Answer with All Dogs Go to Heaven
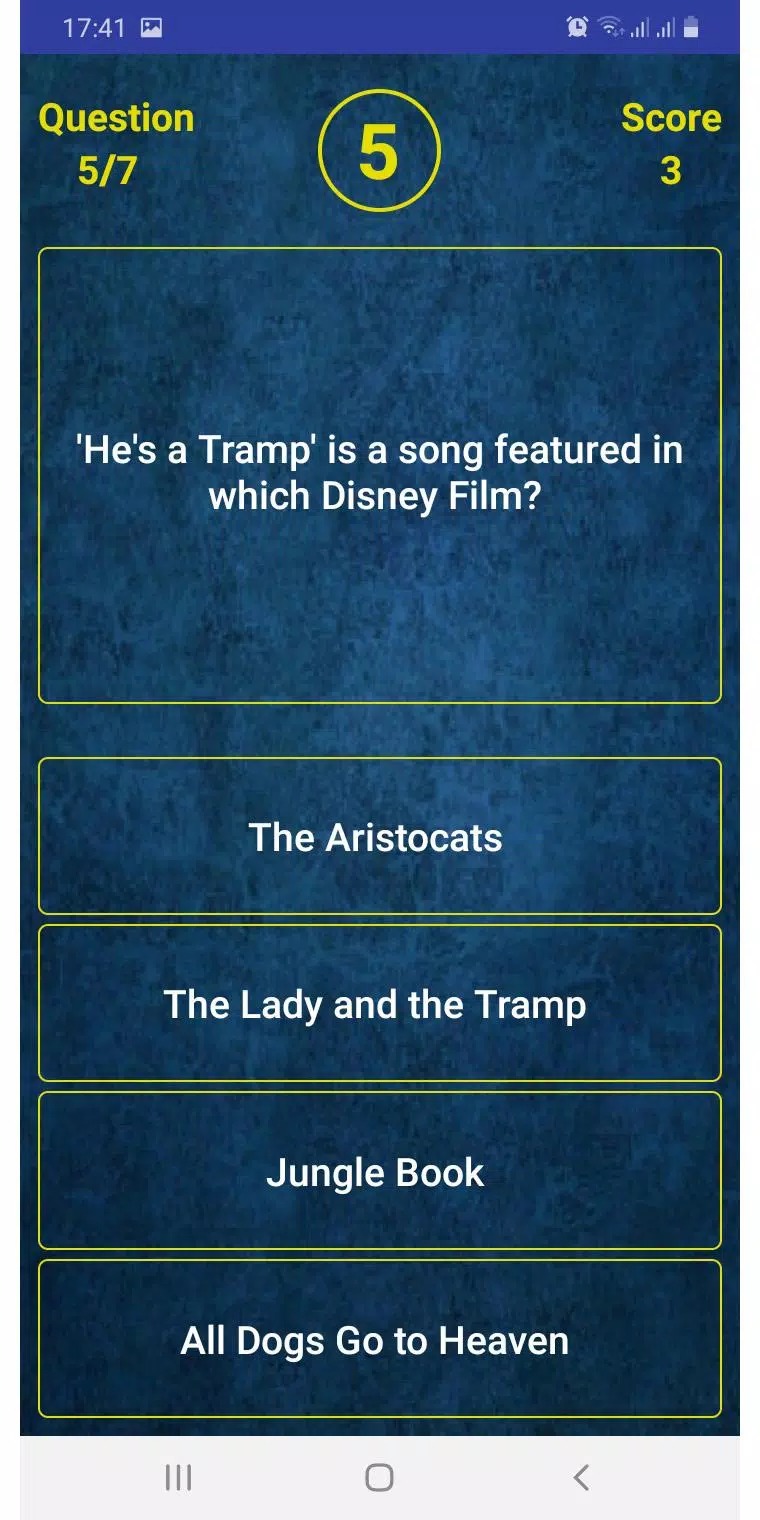This screenshot has height=1520, width=760. point(379,1339)
